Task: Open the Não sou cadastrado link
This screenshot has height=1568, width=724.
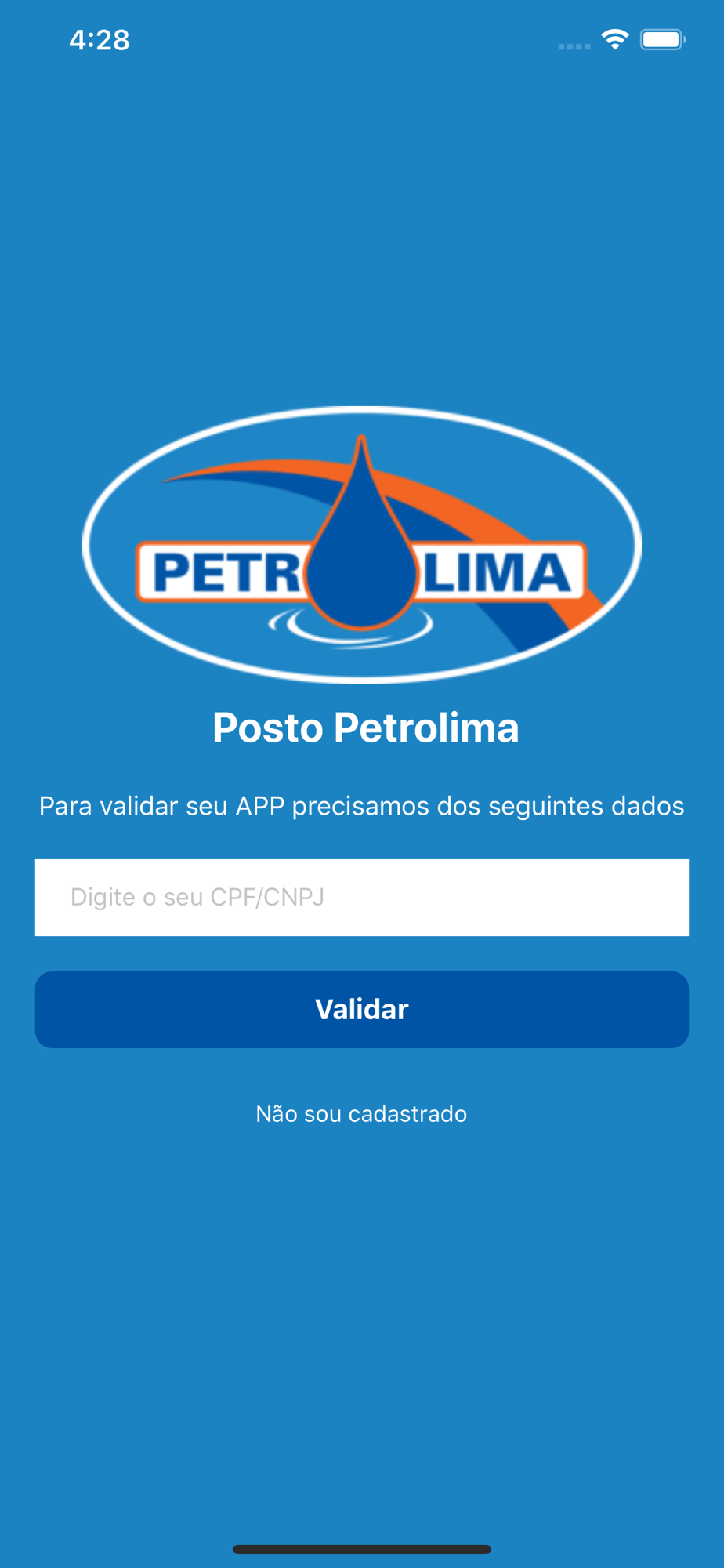Action: pos(361,1114)
